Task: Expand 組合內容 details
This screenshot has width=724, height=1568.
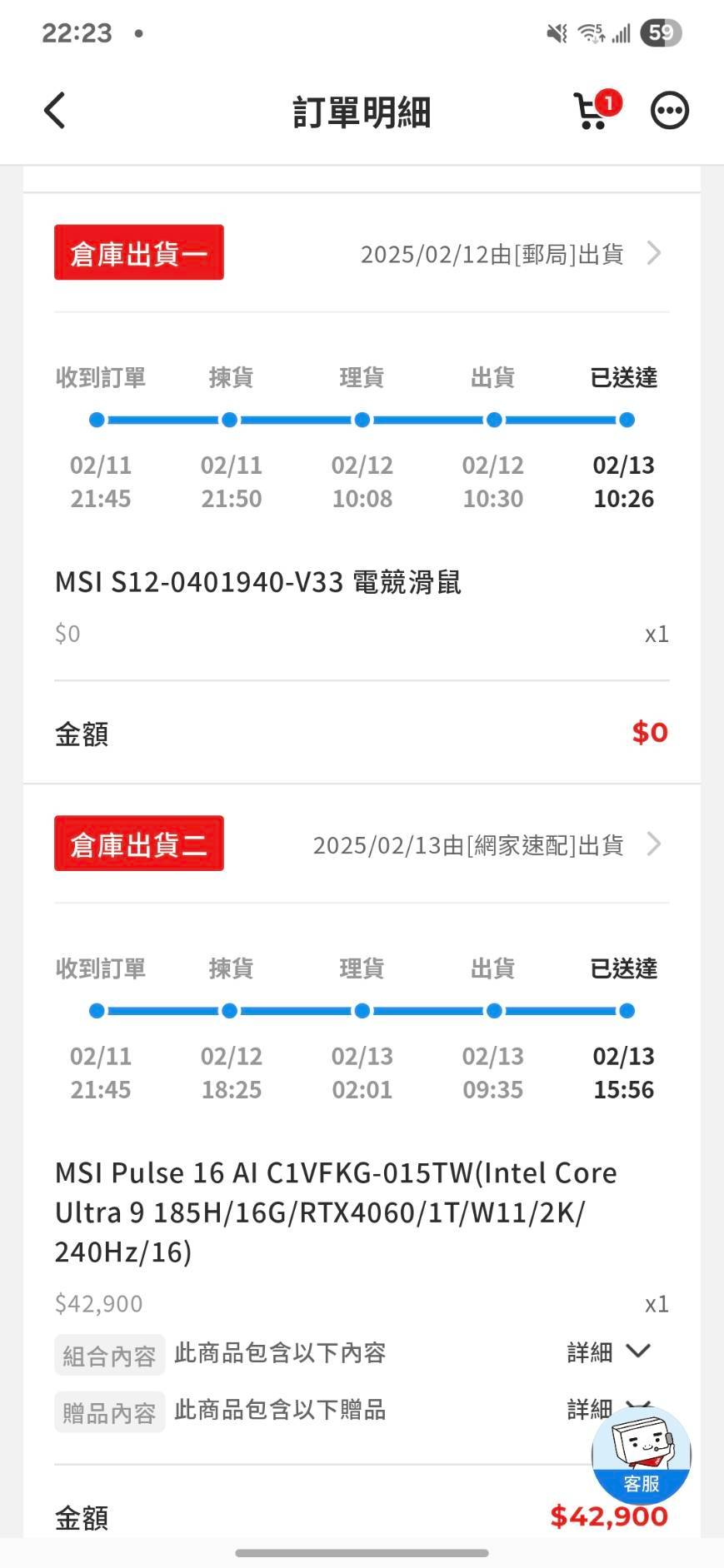Action: (x=609, y=1352)
